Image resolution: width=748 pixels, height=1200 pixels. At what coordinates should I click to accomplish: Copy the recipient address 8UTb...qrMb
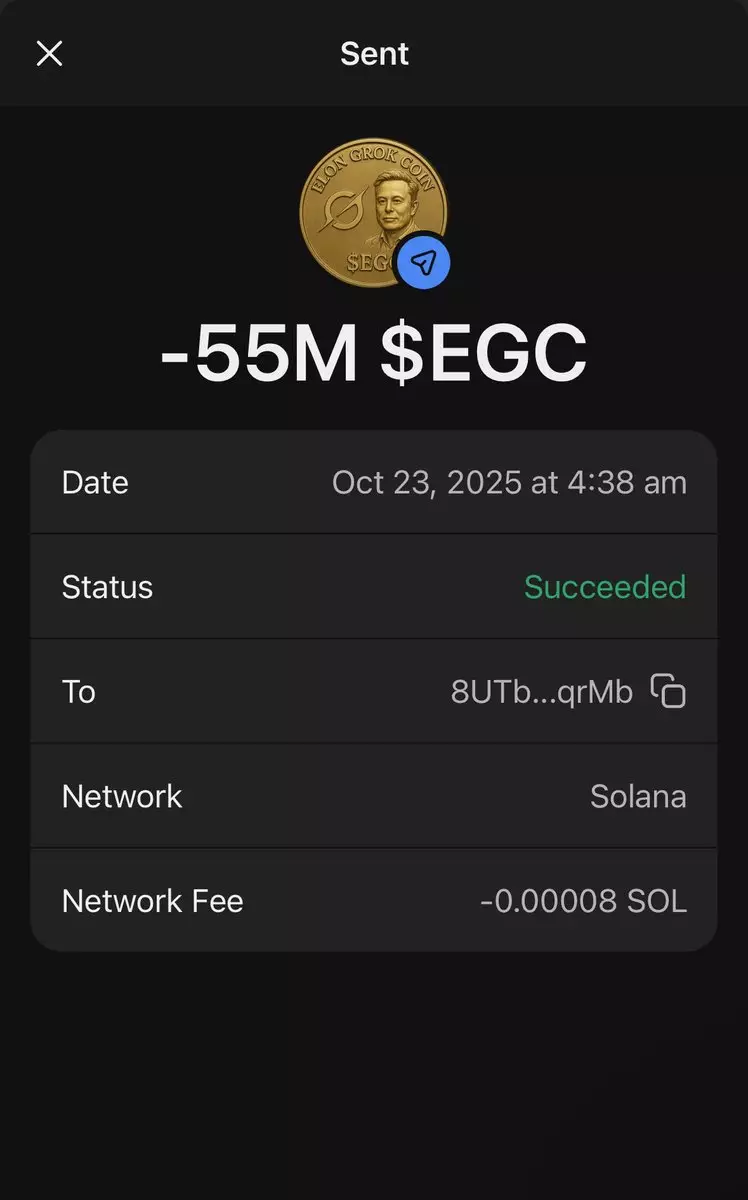[668, 691]
